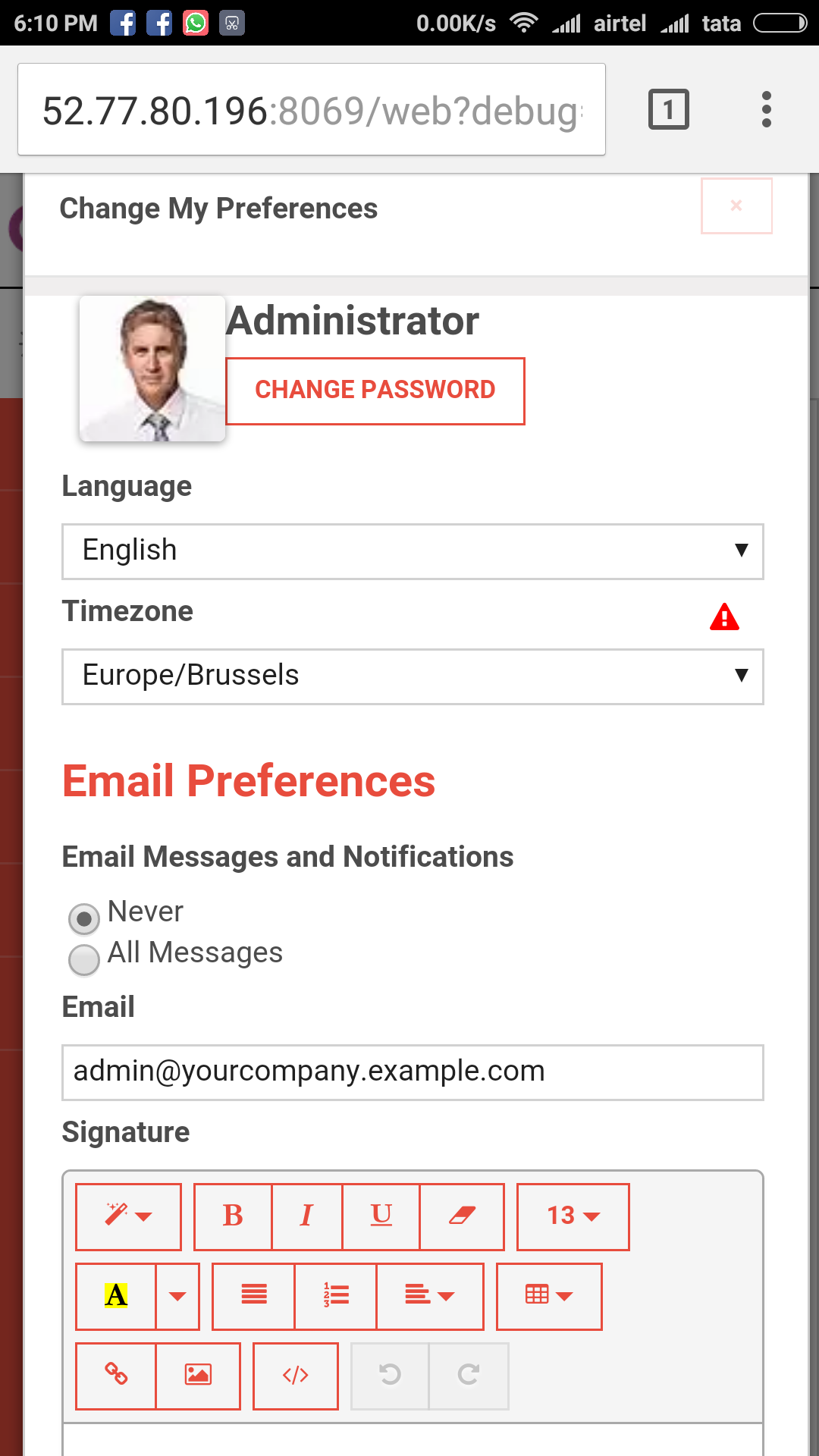
Task: Open the font size 13 dropdown
Action: 573,1216
